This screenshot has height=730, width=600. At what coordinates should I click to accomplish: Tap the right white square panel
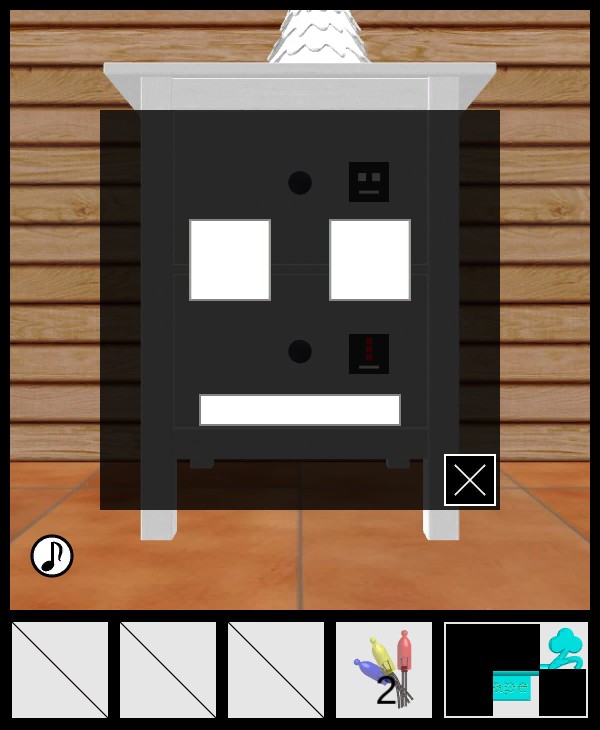[x=370, y=260]
